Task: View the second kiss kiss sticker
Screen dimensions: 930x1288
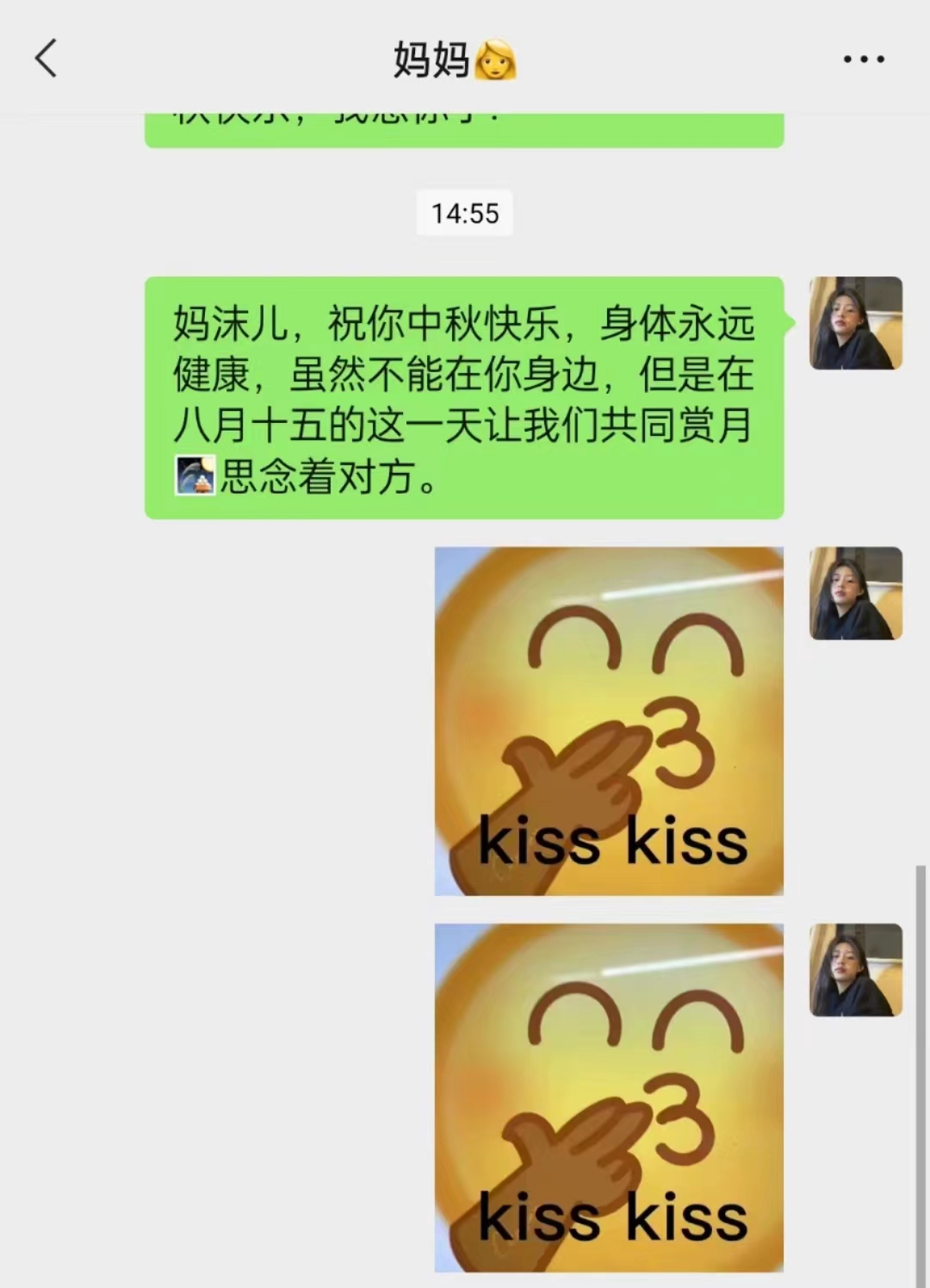Action: [x=609, y=1097]
